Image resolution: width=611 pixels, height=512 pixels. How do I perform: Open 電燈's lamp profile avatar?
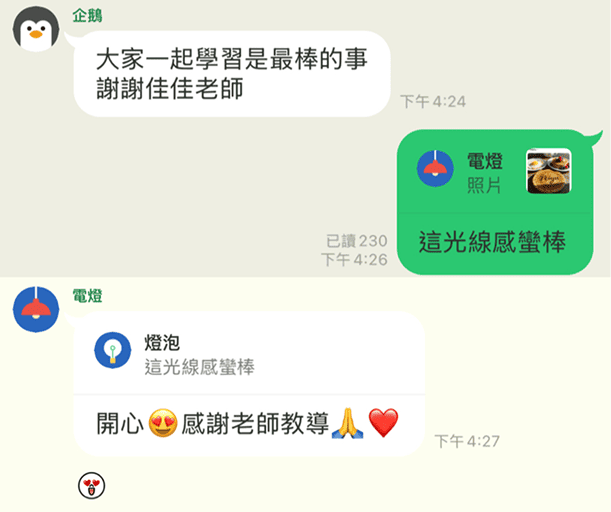pyautogui.click(x=36, y=311)
